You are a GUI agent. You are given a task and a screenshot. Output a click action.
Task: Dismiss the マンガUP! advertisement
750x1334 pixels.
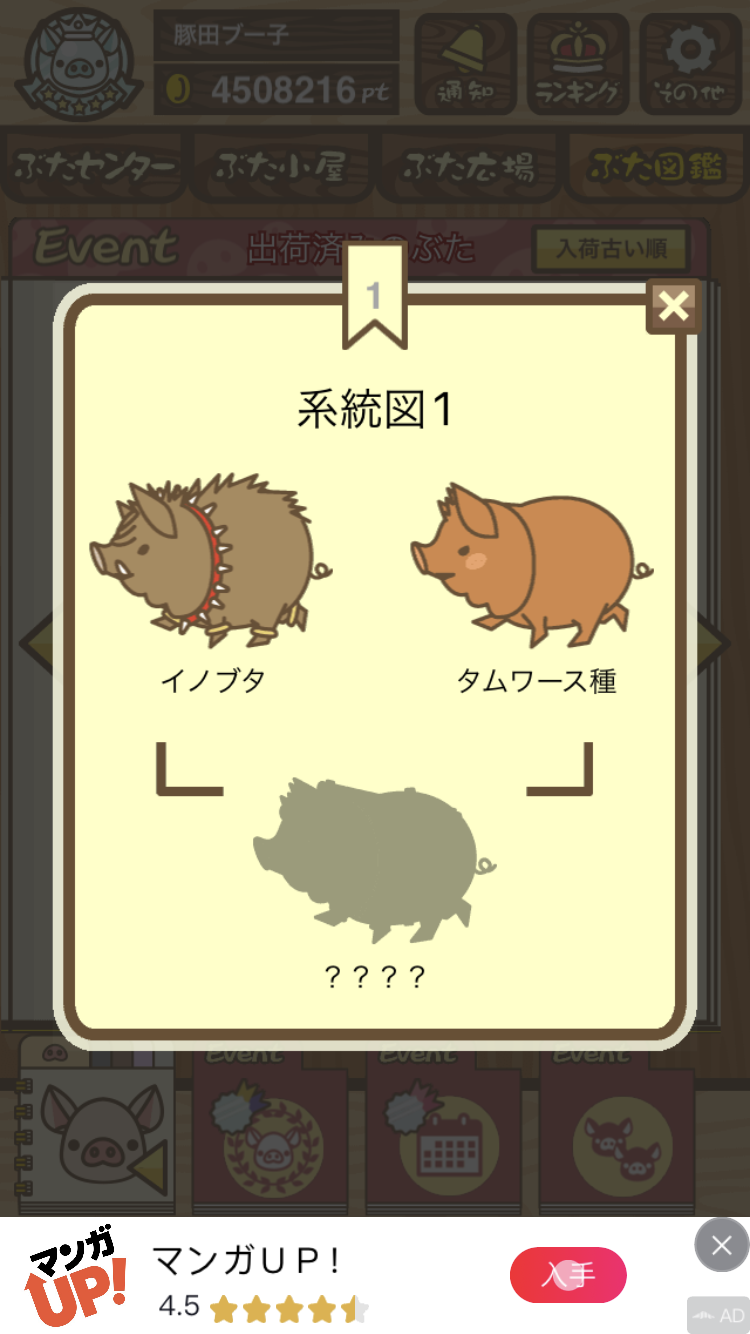(x=721, y=1245)
